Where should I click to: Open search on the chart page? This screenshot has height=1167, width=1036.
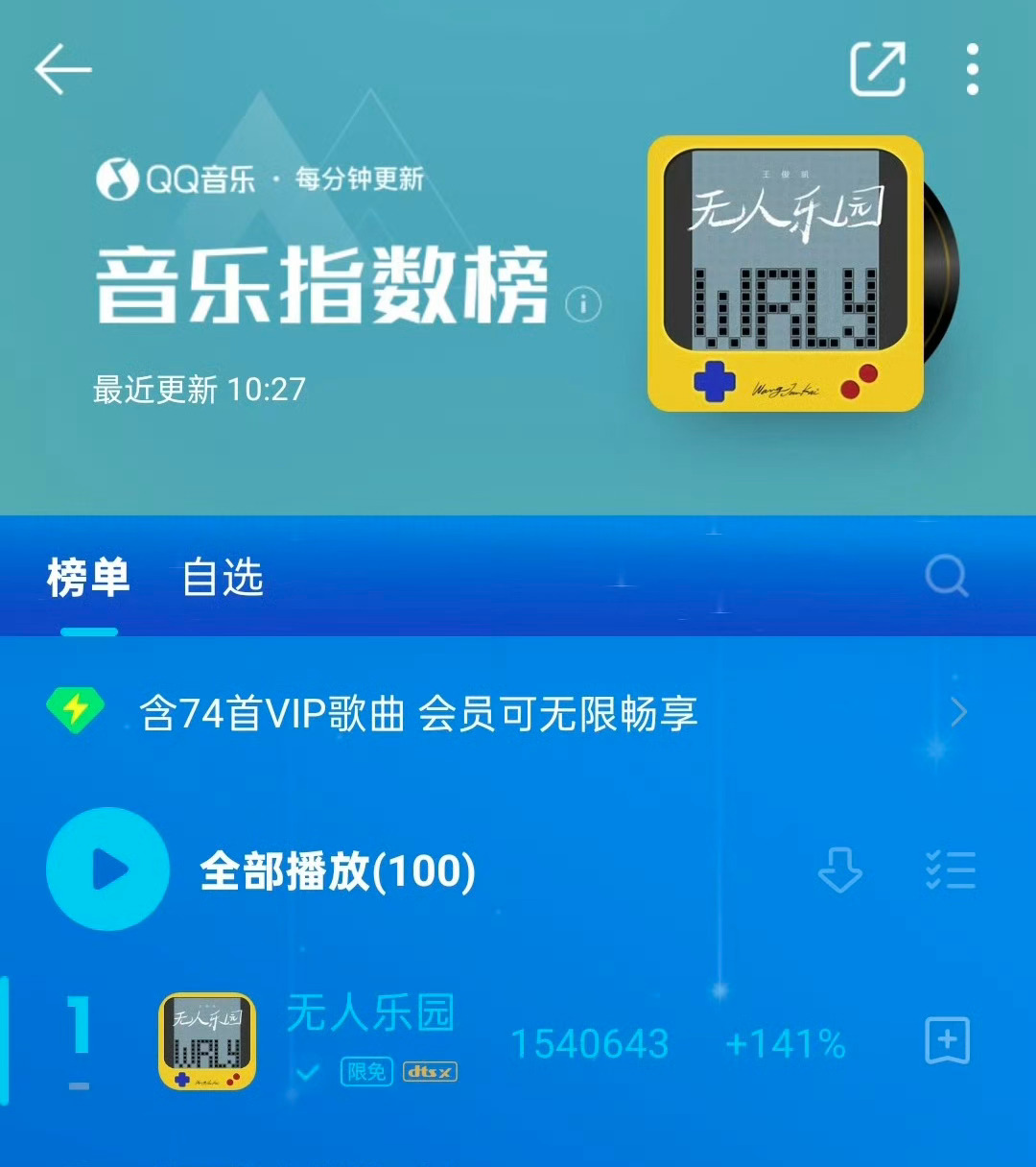point(948,573)
